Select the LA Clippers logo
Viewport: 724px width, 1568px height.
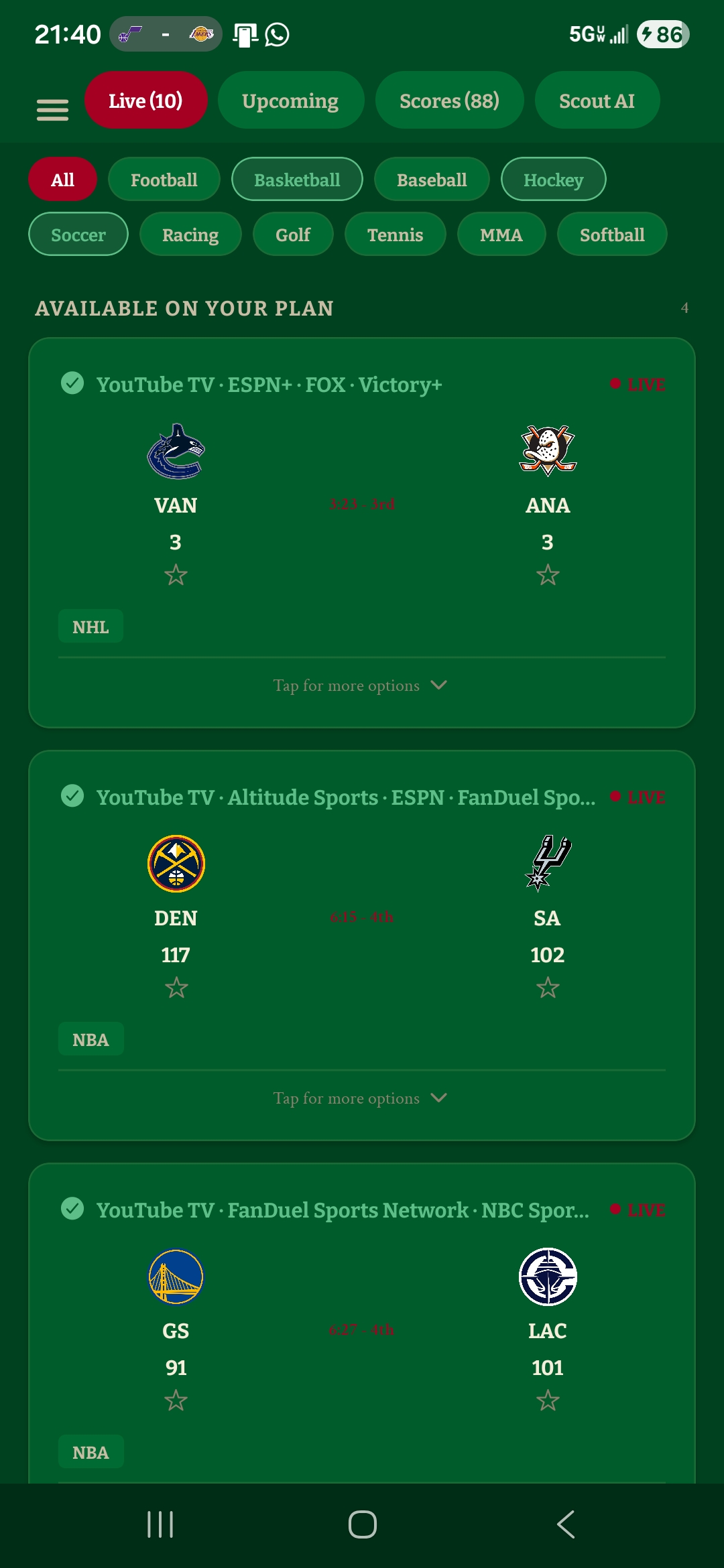[x=547, y=1277]
